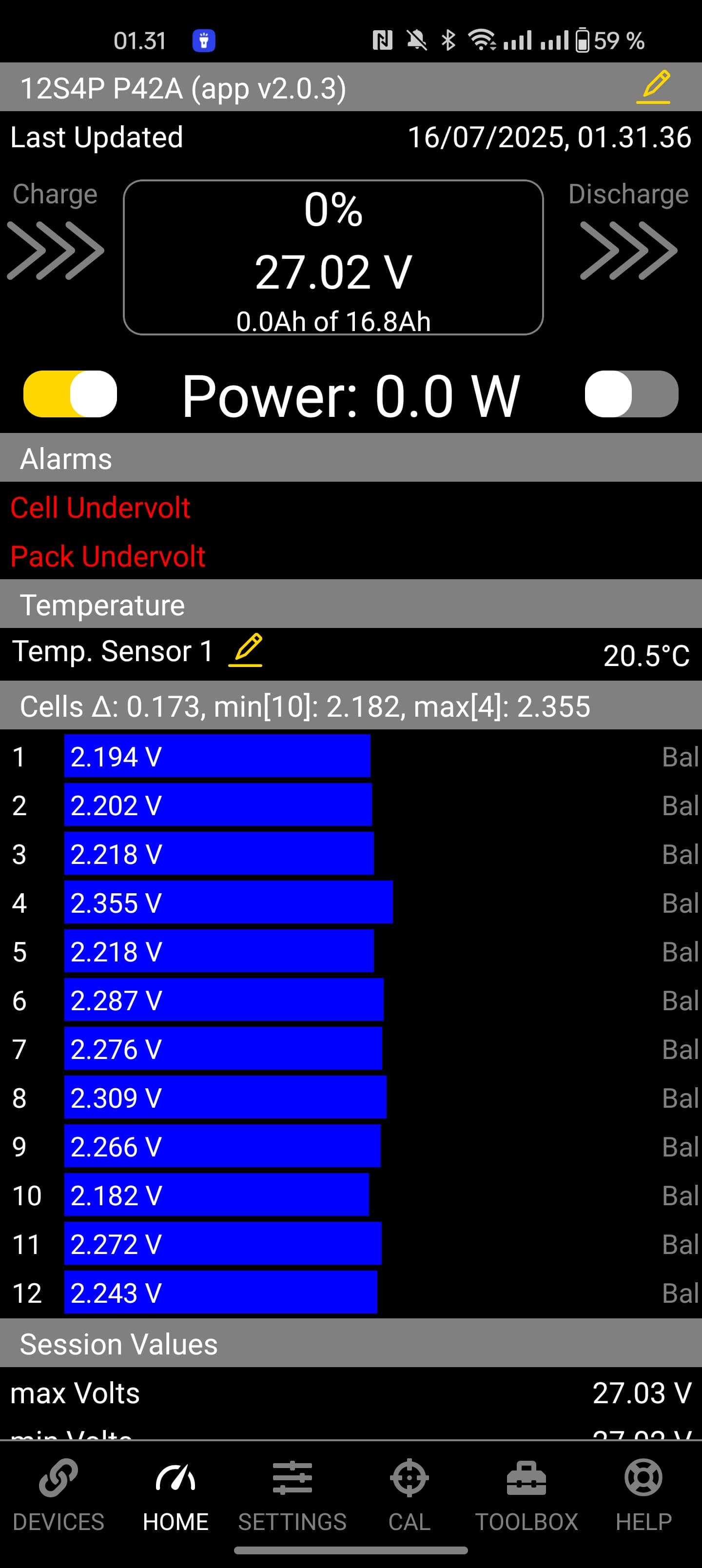The width and height of the screenshot is (702, 1568).
Task: Select the Home tab
Action: click(x=175, y=1495)
